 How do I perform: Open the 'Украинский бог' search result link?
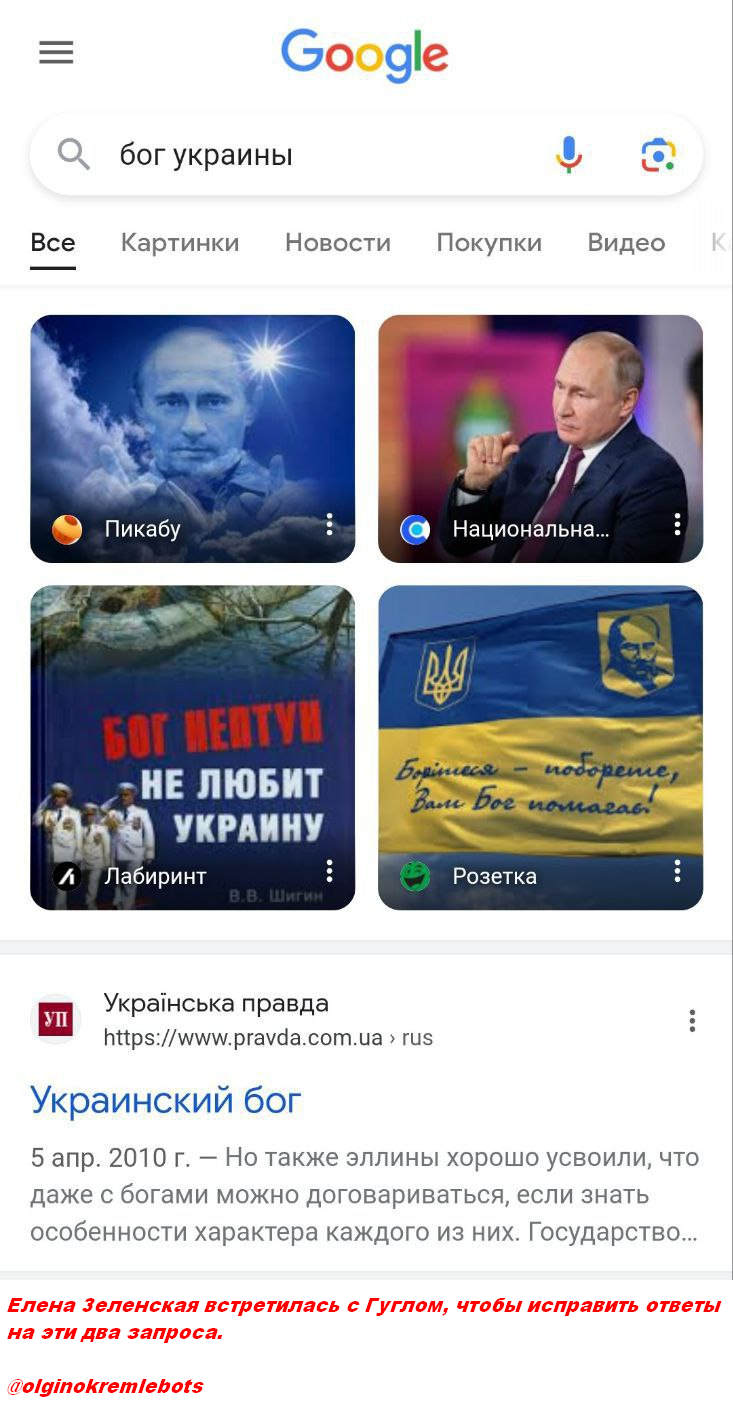[x=166, y=1100]
